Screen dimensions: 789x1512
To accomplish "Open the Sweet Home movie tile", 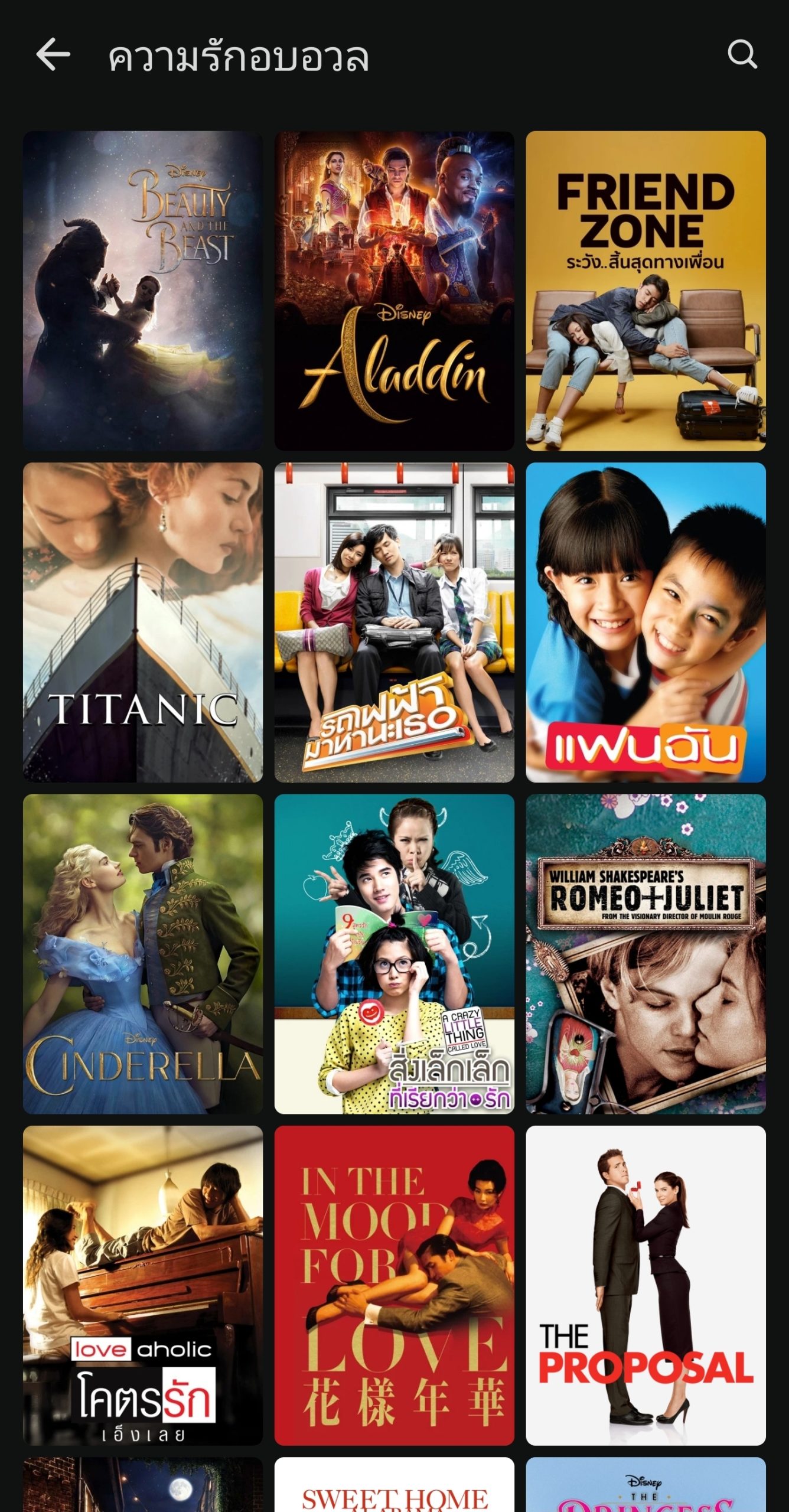I will (394, 1485).
